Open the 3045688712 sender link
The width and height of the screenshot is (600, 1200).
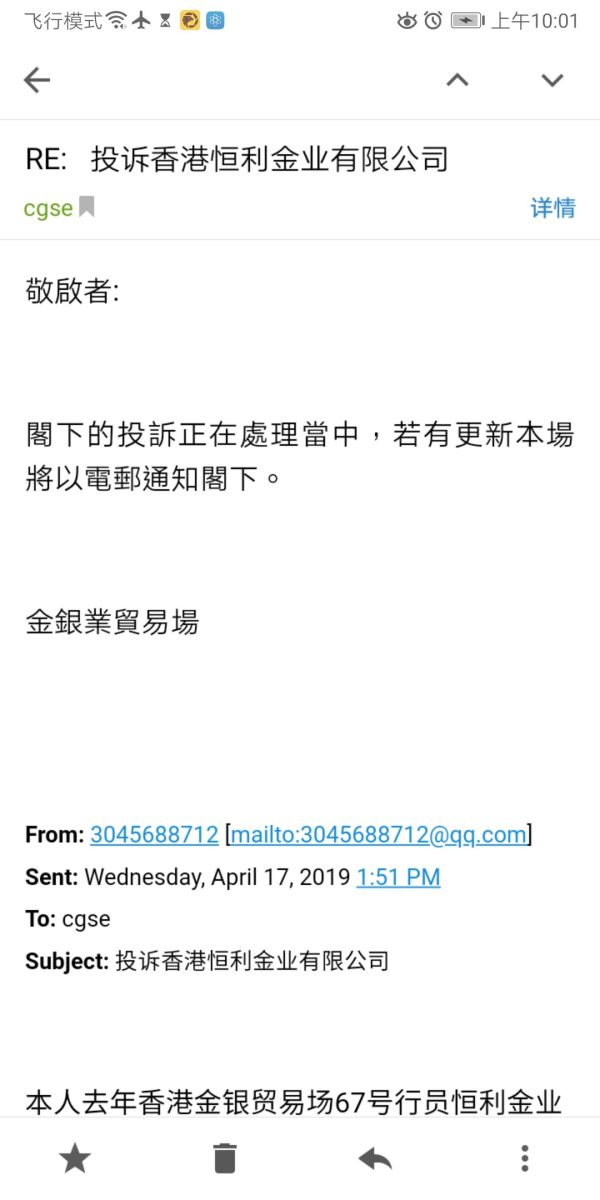pos(154,835)
